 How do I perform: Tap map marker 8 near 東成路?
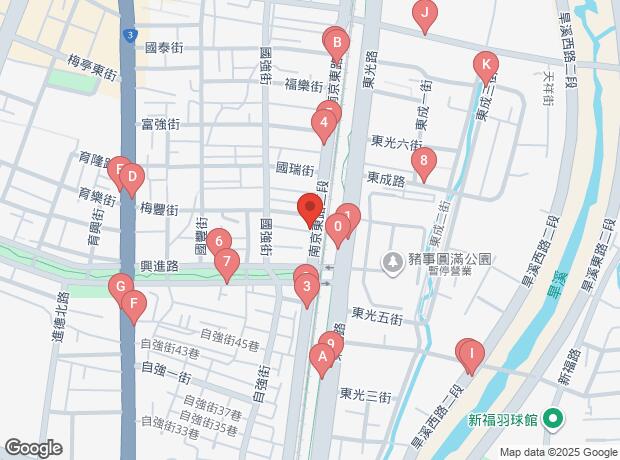click(x=425, y=161)
